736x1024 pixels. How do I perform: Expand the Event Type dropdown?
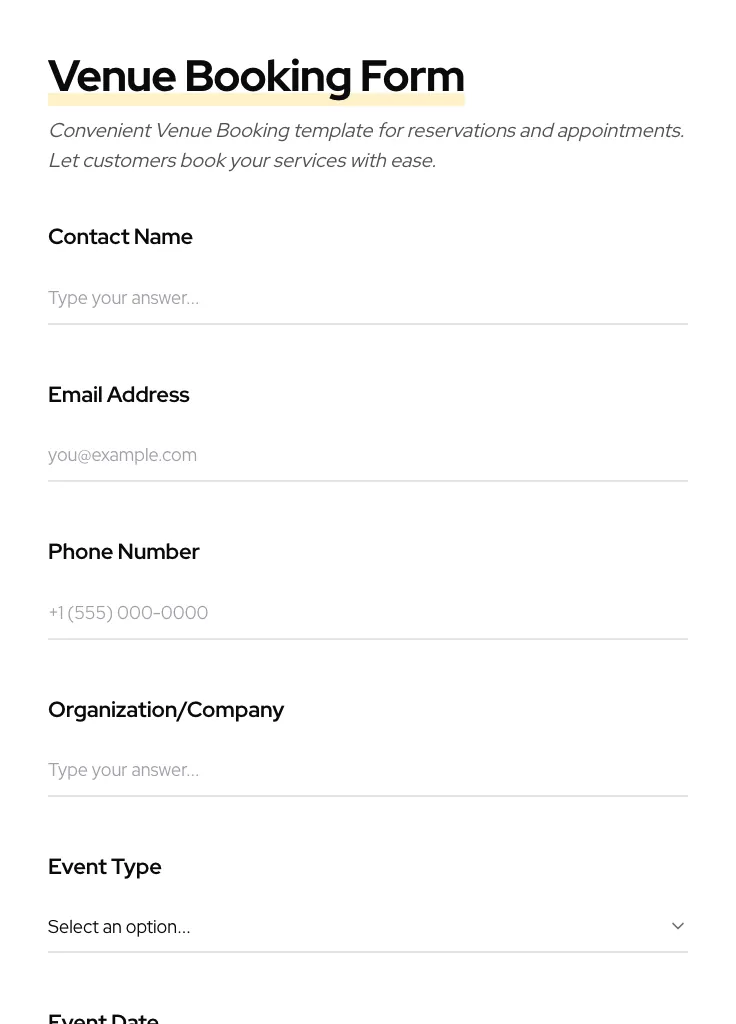coord(367,927)
